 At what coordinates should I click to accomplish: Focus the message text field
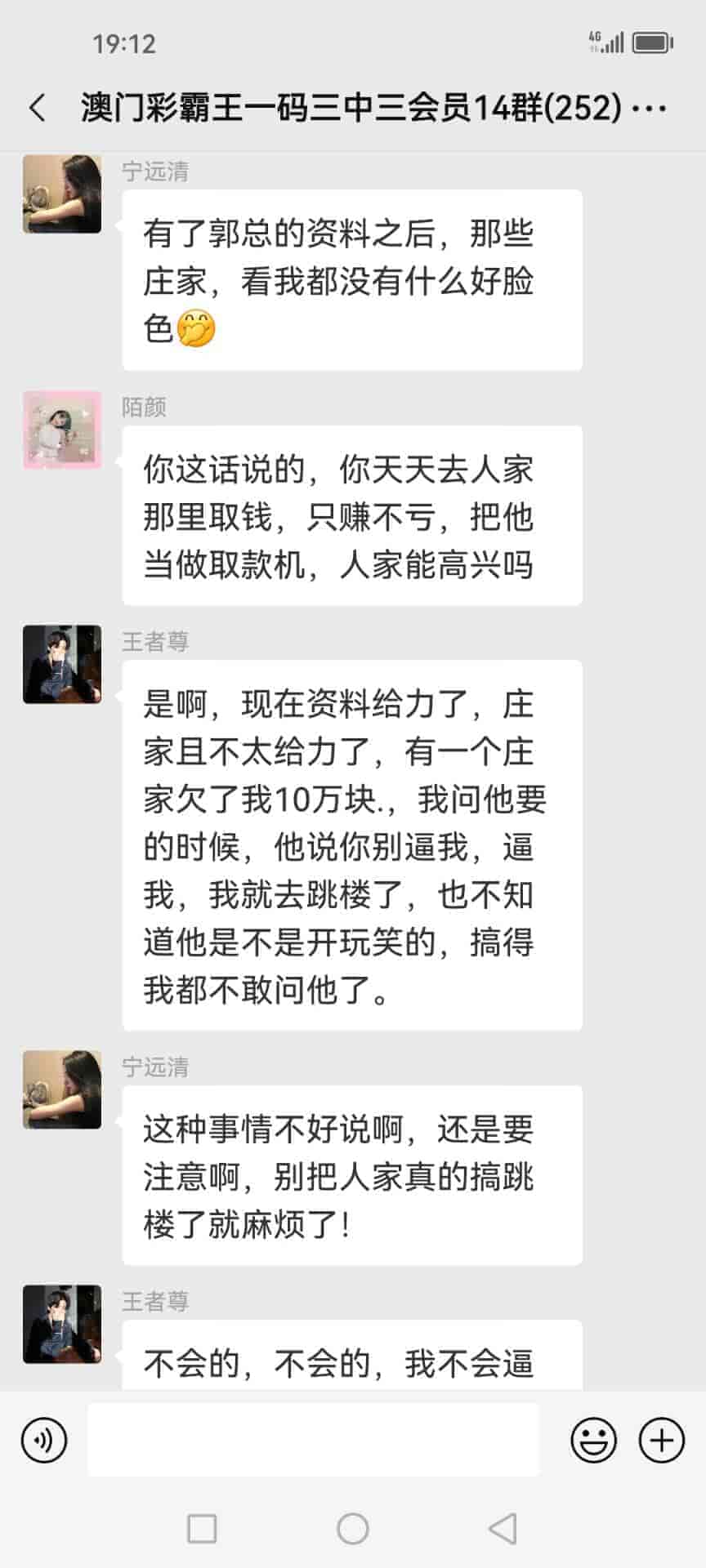point(313,1440)
